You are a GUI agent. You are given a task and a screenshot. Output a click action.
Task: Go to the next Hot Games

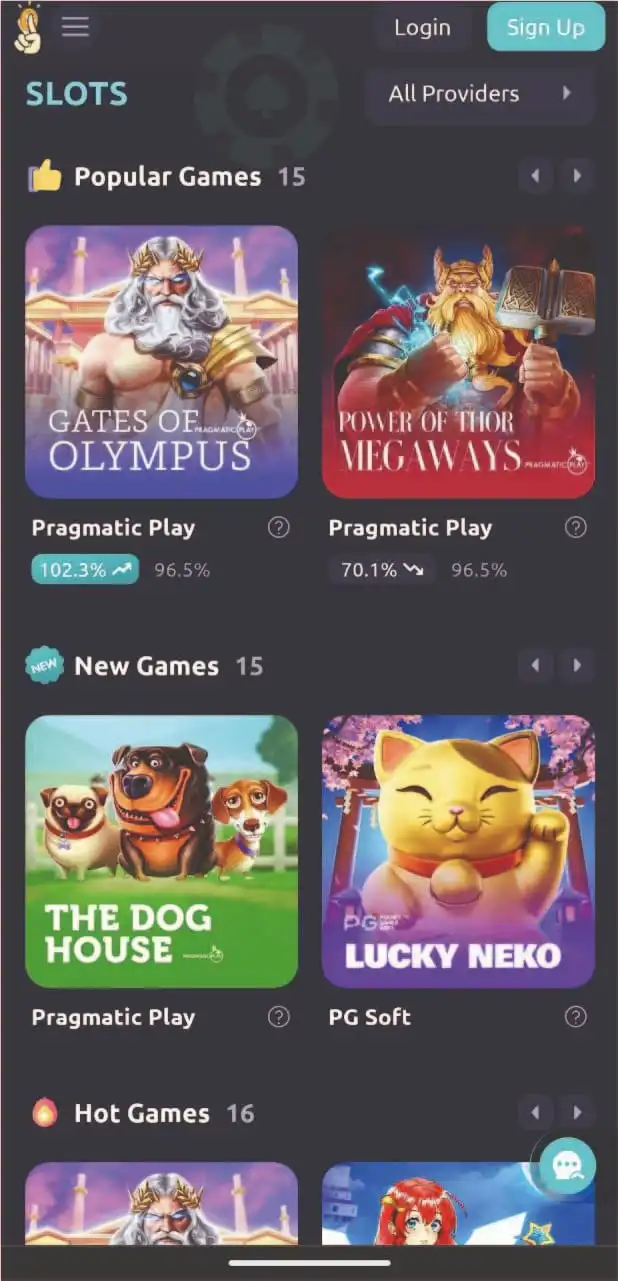[577, 1113]
